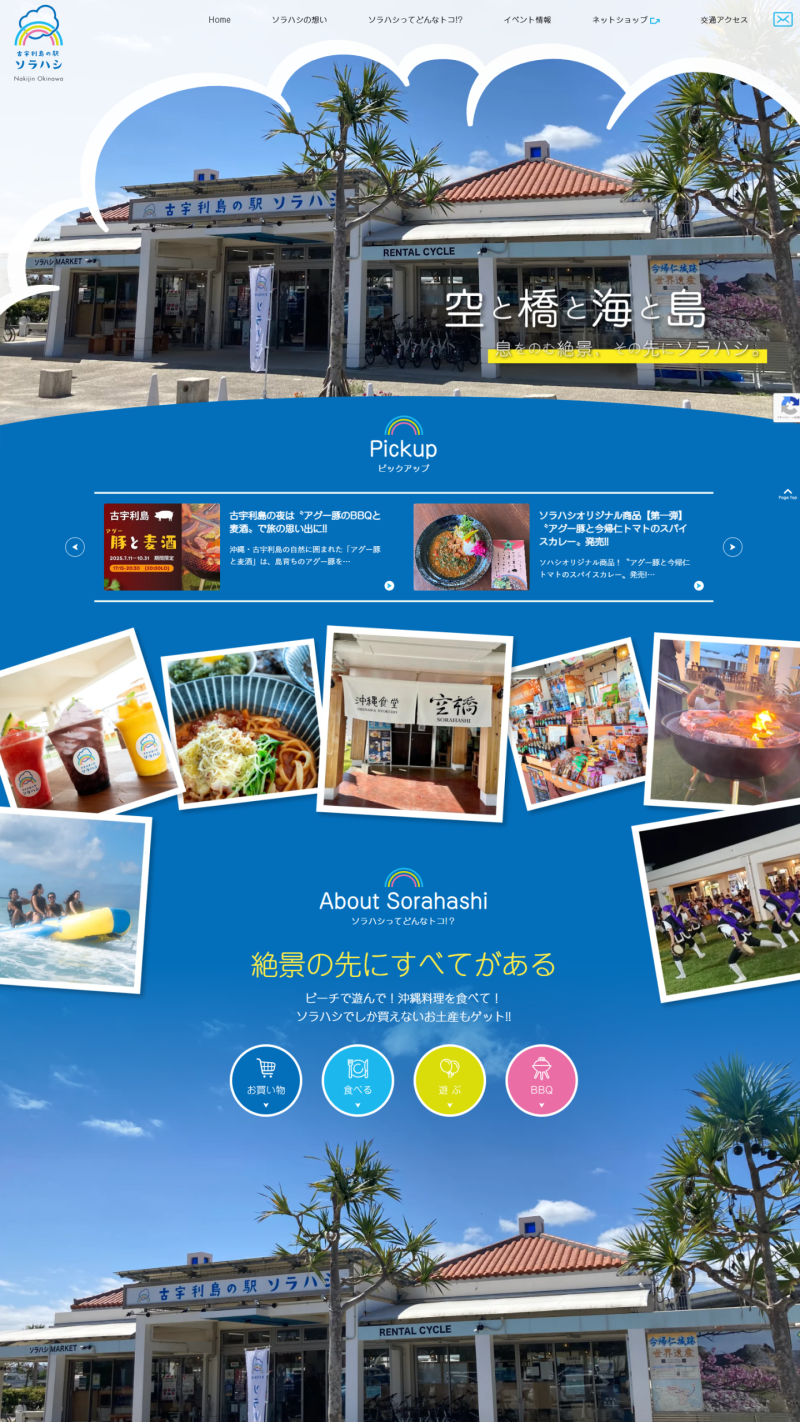Image resolution: width=800 pixels, height=1422 pixels.
Task: Open イベント情報 from top menu
Action: coord(527,20)
